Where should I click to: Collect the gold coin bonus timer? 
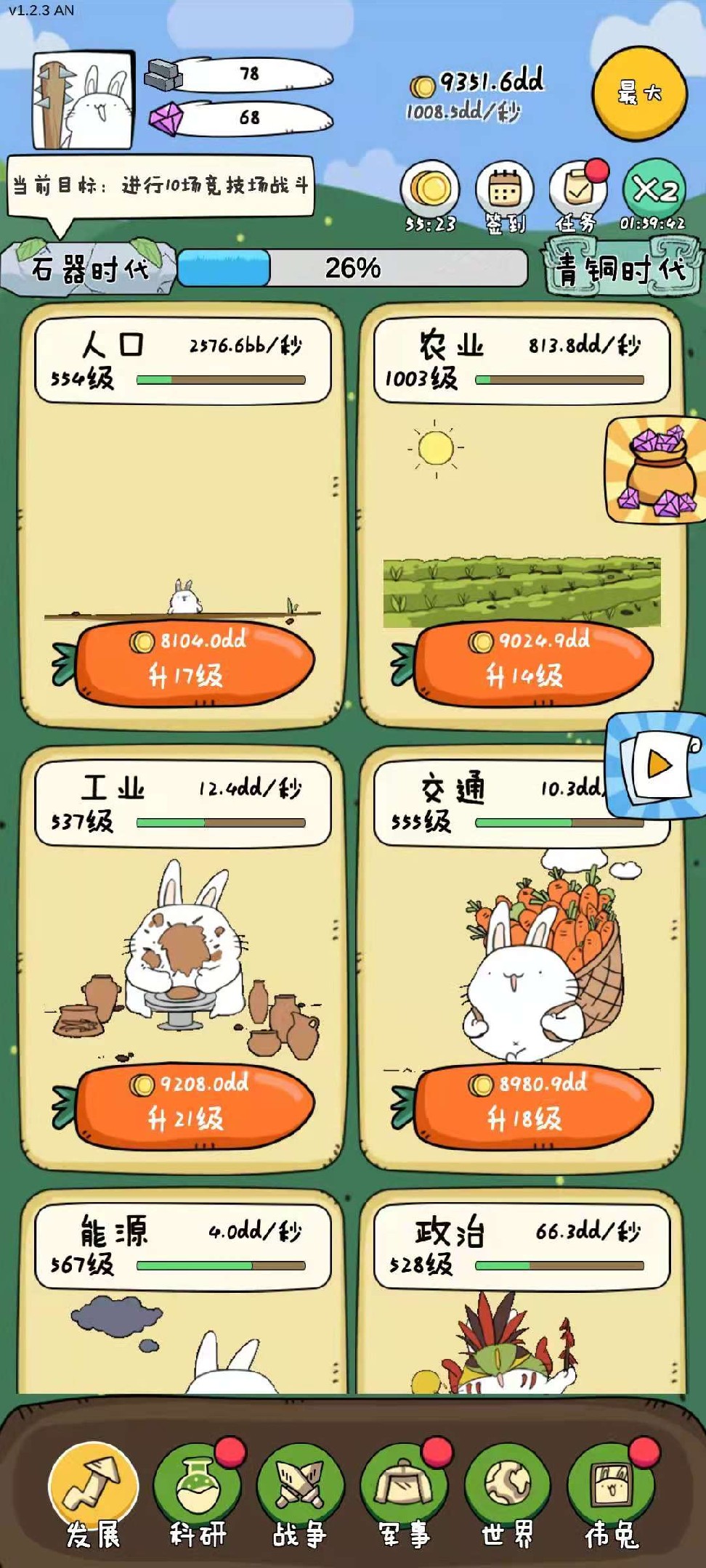[430, 190]
